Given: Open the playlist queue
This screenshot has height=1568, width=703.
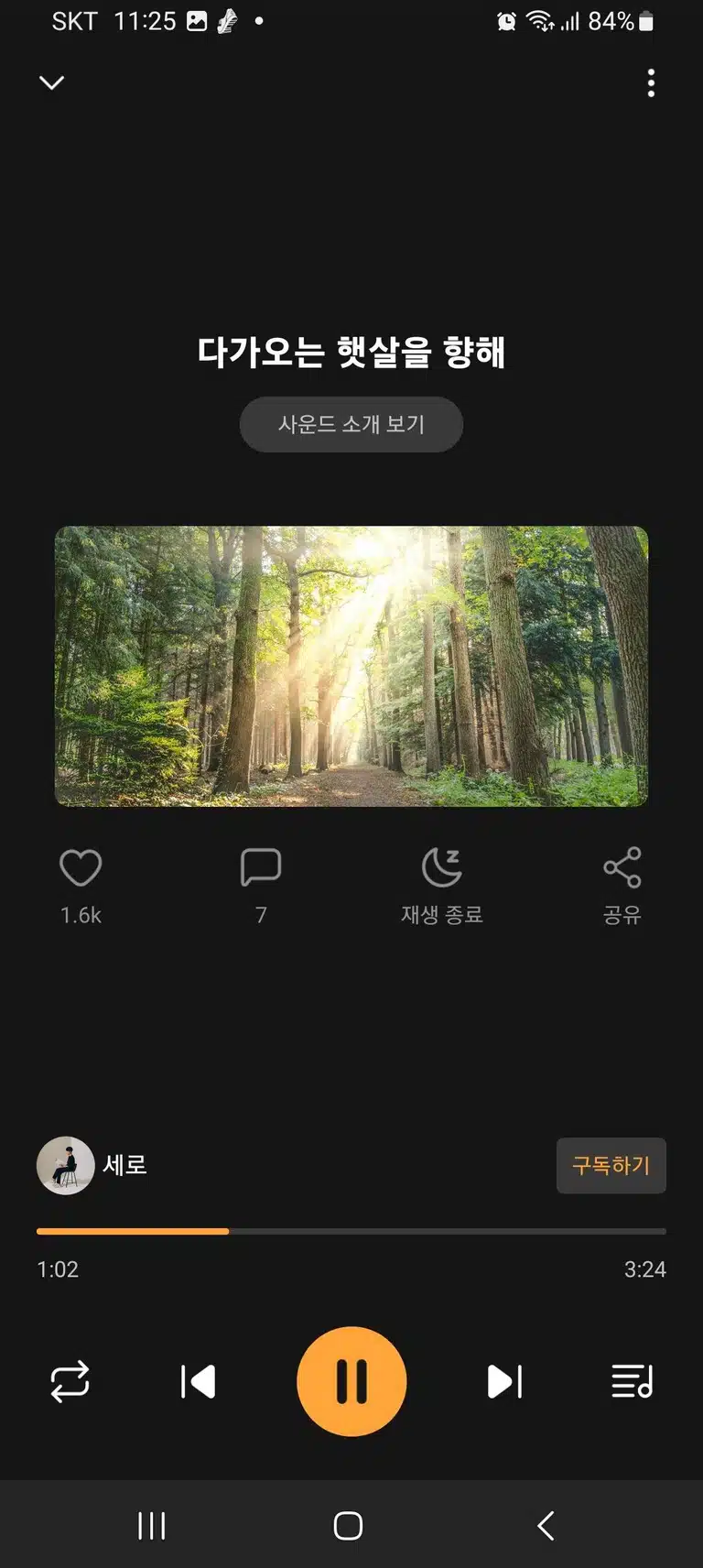Looking at the screenshot, I should (x=633, y=1381).
